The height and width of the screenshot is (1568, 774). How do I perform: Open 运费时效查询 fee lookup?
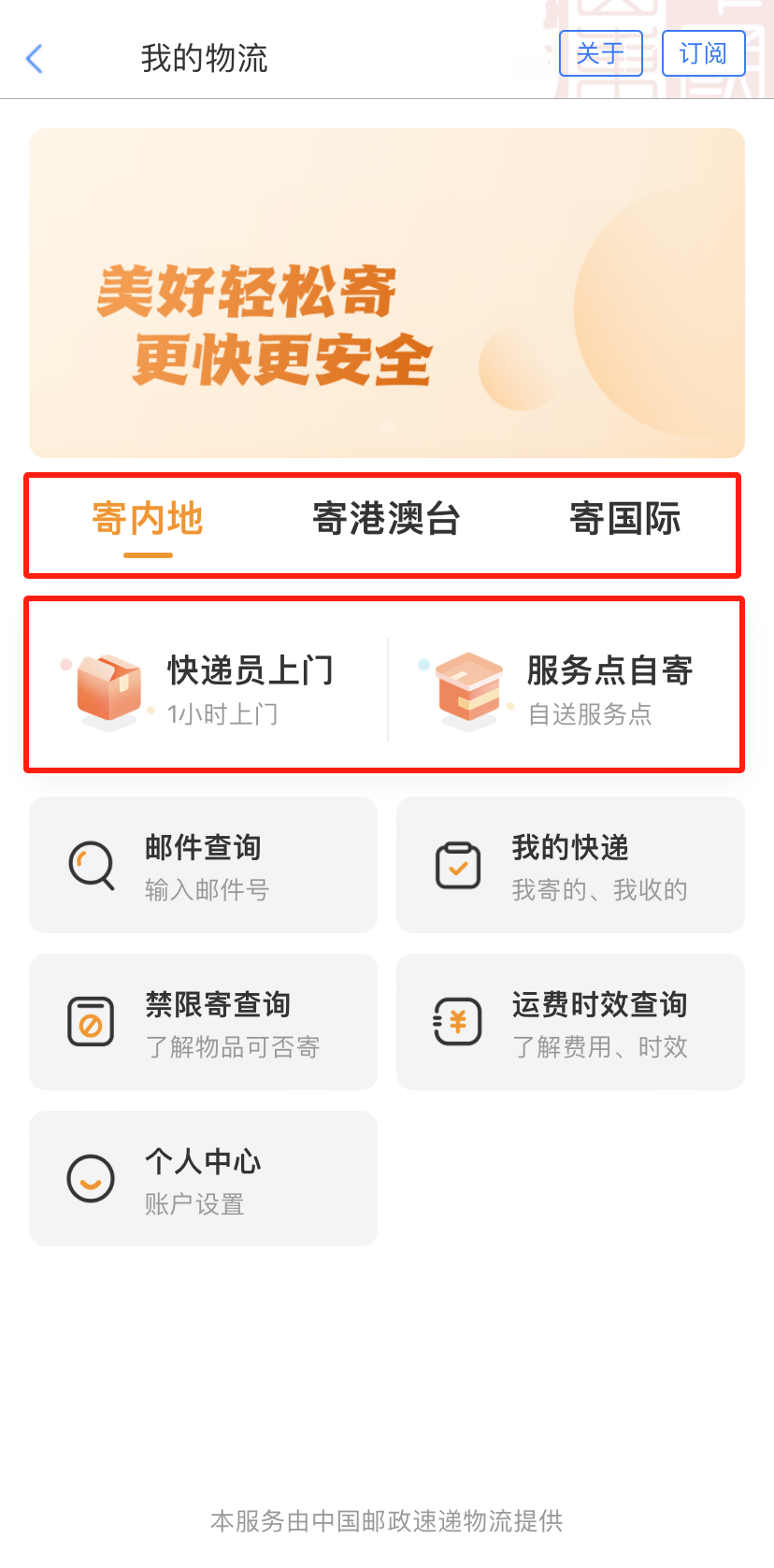pos(570,1022)
